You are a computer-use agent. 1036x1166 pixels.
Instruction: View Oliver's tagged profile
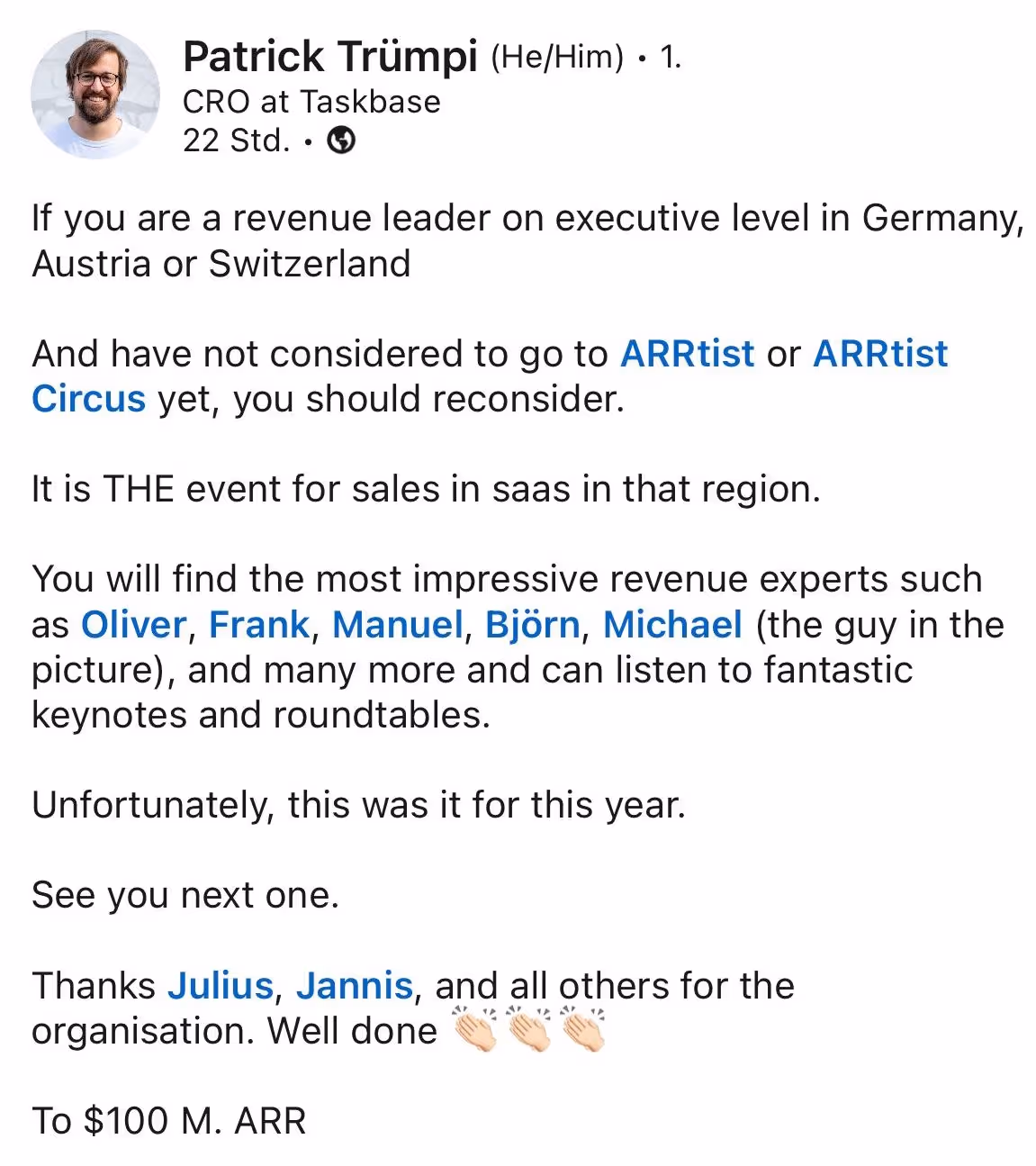point(133,625)
